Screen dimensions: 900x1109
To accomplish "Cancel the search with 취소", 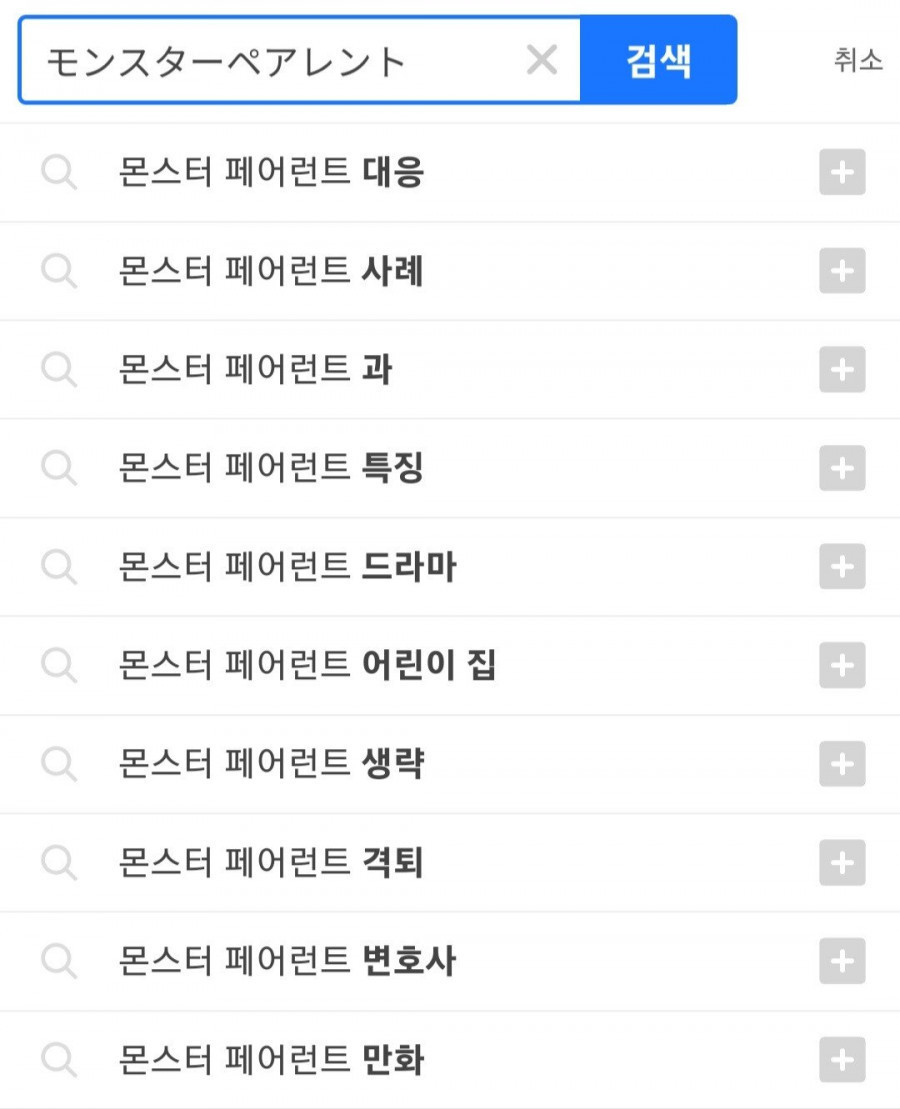I will tap(858, 60).
